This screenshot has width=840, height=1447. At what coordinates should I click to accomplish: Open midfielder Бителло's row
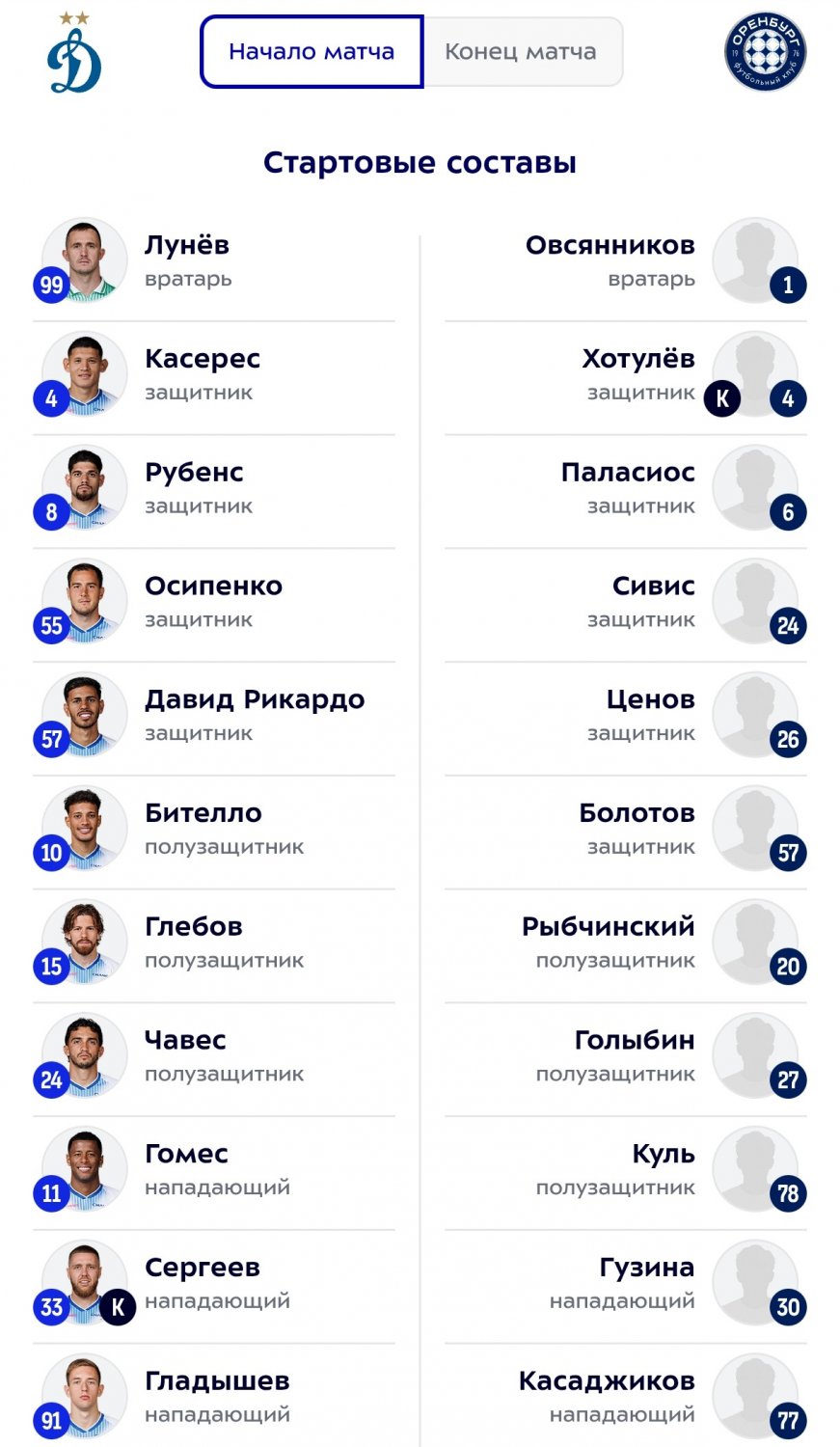click(x=214, y=833)
